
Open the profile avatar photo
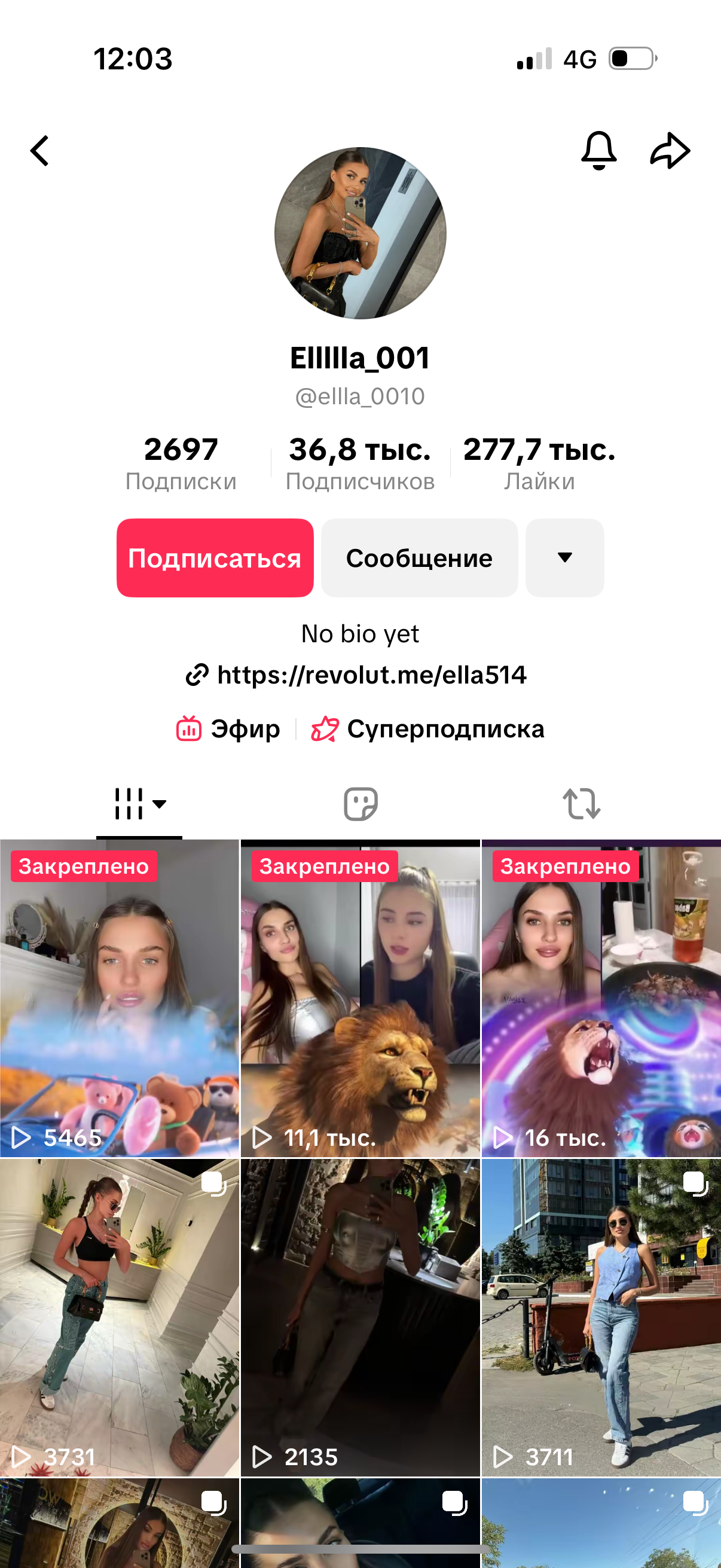(360, 233)
